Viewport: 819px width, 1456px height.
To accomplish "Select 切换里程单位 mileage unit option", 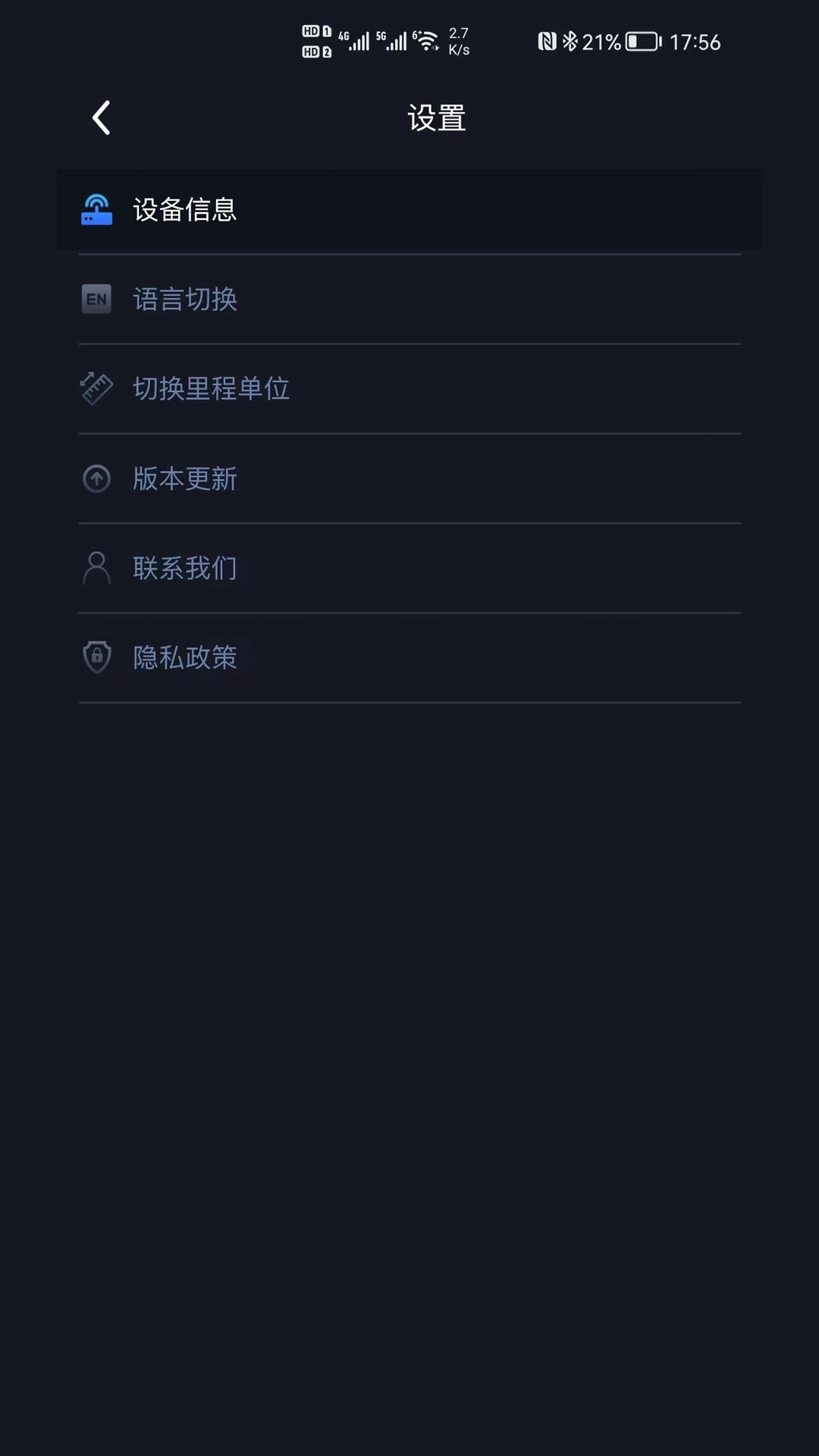I will [x=211, y=389].
